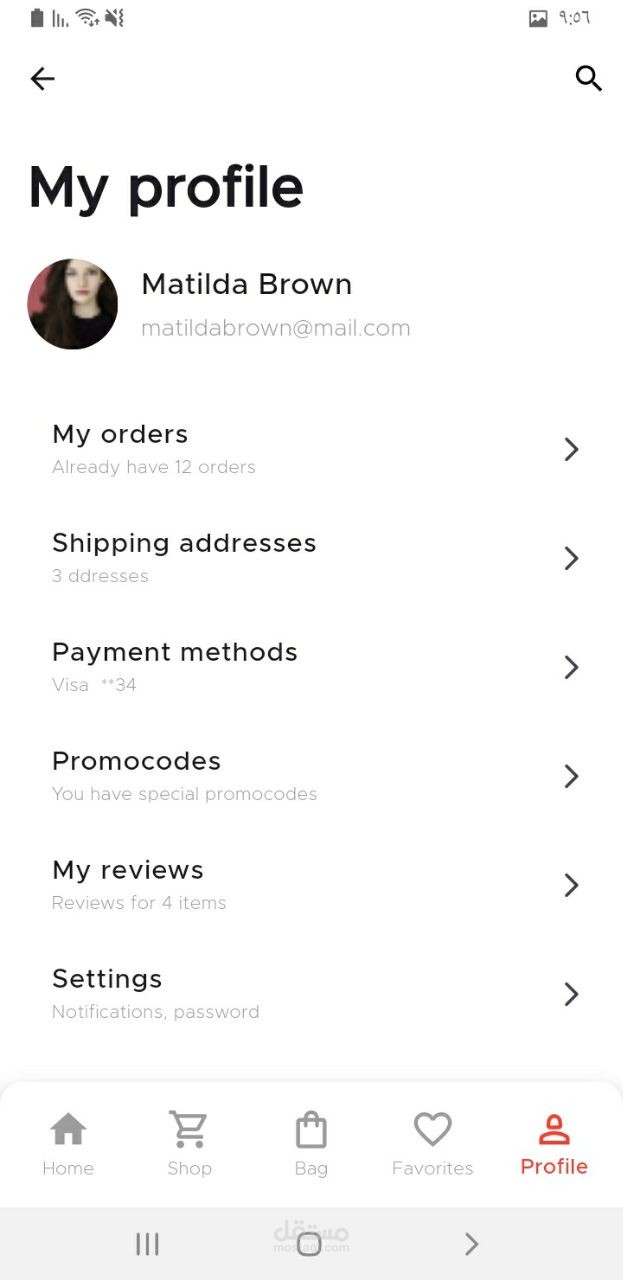Open Shipping addresses

point(311,558)
